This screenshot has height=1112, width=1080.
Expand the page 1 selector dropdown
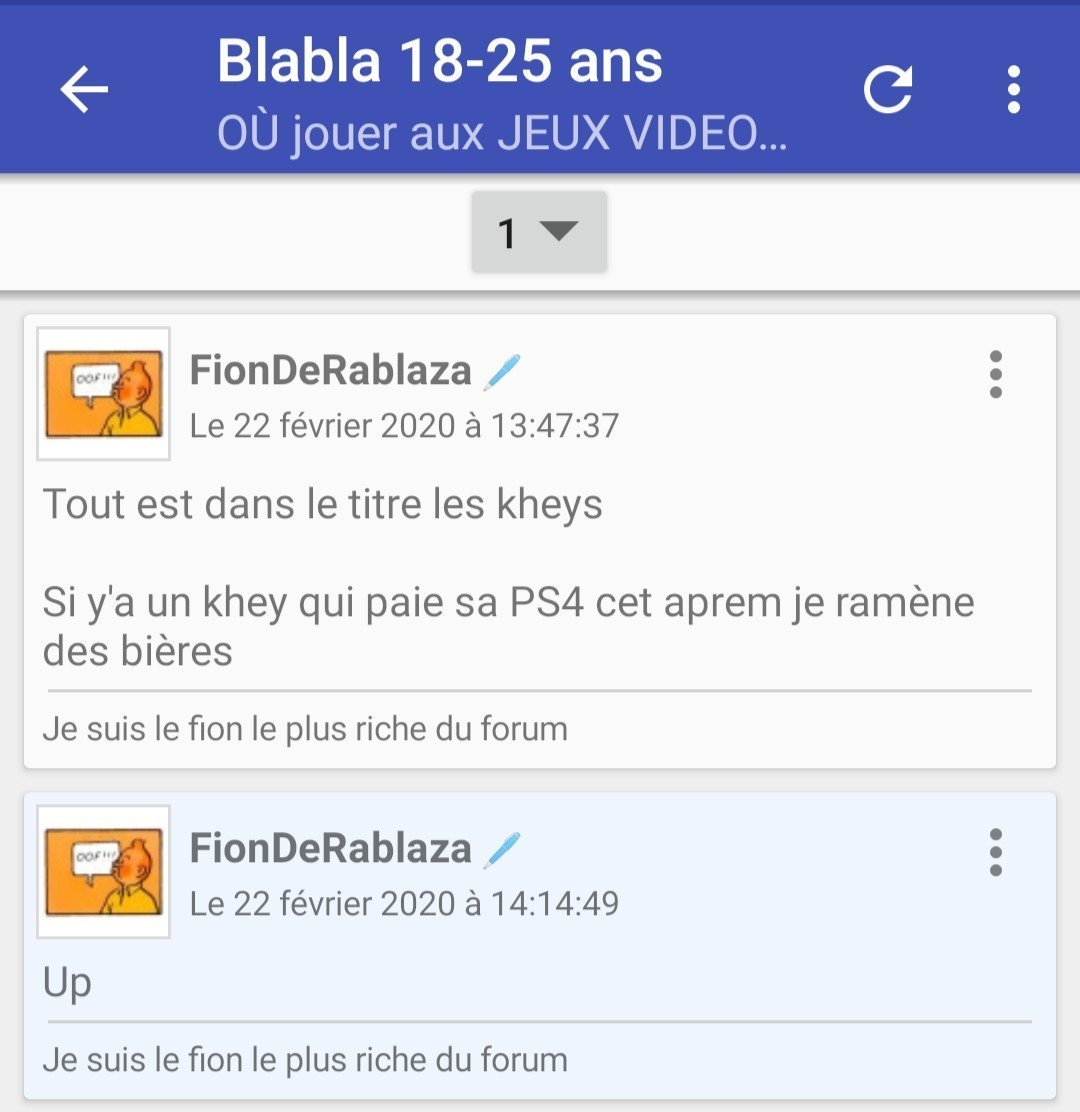(x=539, y=233)
